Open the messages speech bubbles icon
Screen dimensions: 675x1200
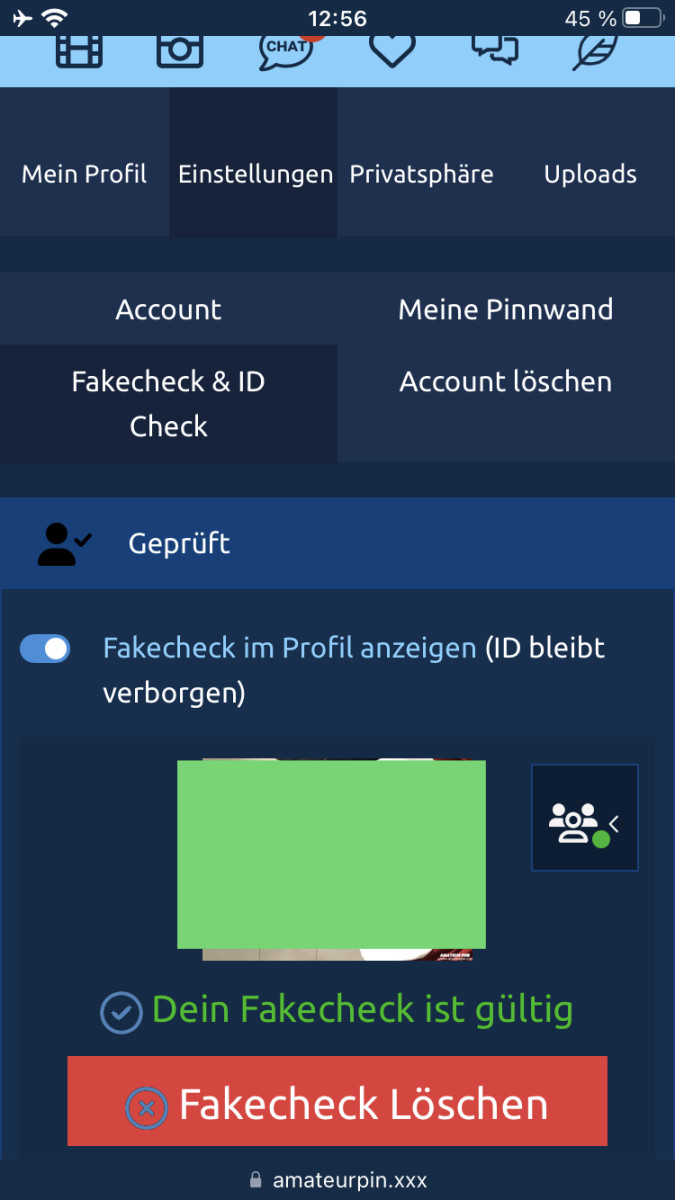[x=496, y=50]
